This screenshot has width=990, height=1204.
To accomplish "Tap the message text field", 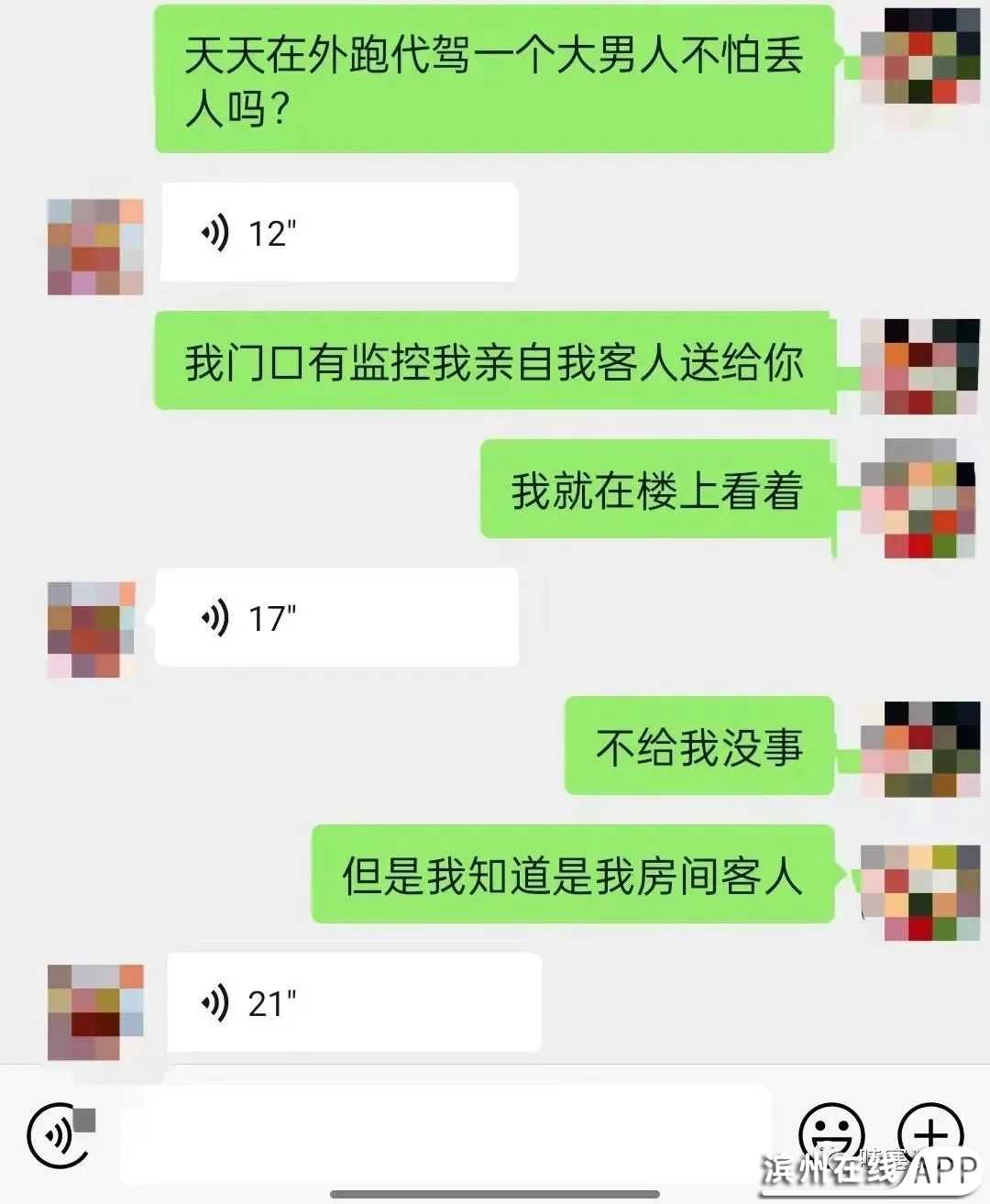I will 445,1135.
